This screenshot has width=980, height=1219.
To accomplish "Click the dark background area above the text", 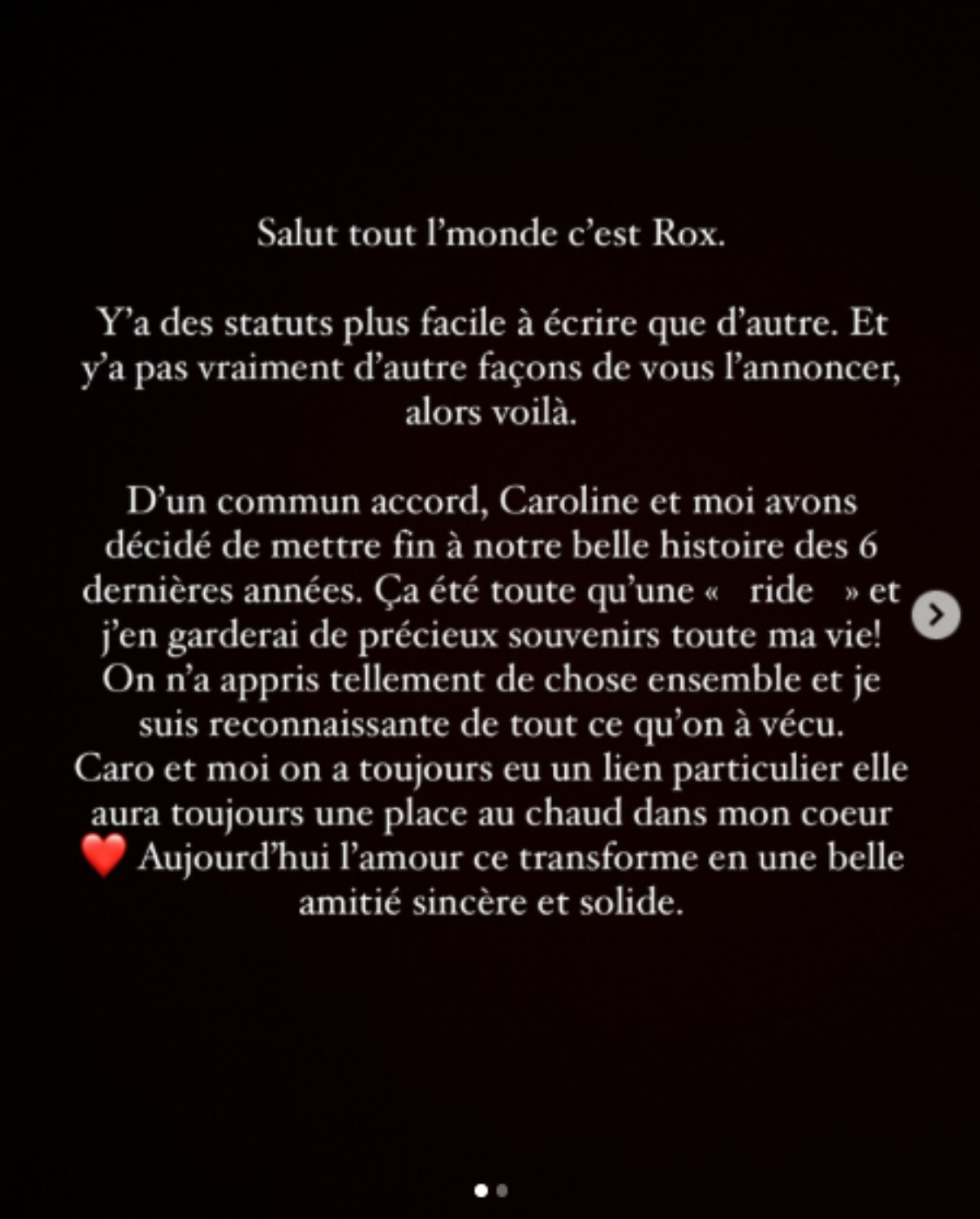I will click(490, 106).
